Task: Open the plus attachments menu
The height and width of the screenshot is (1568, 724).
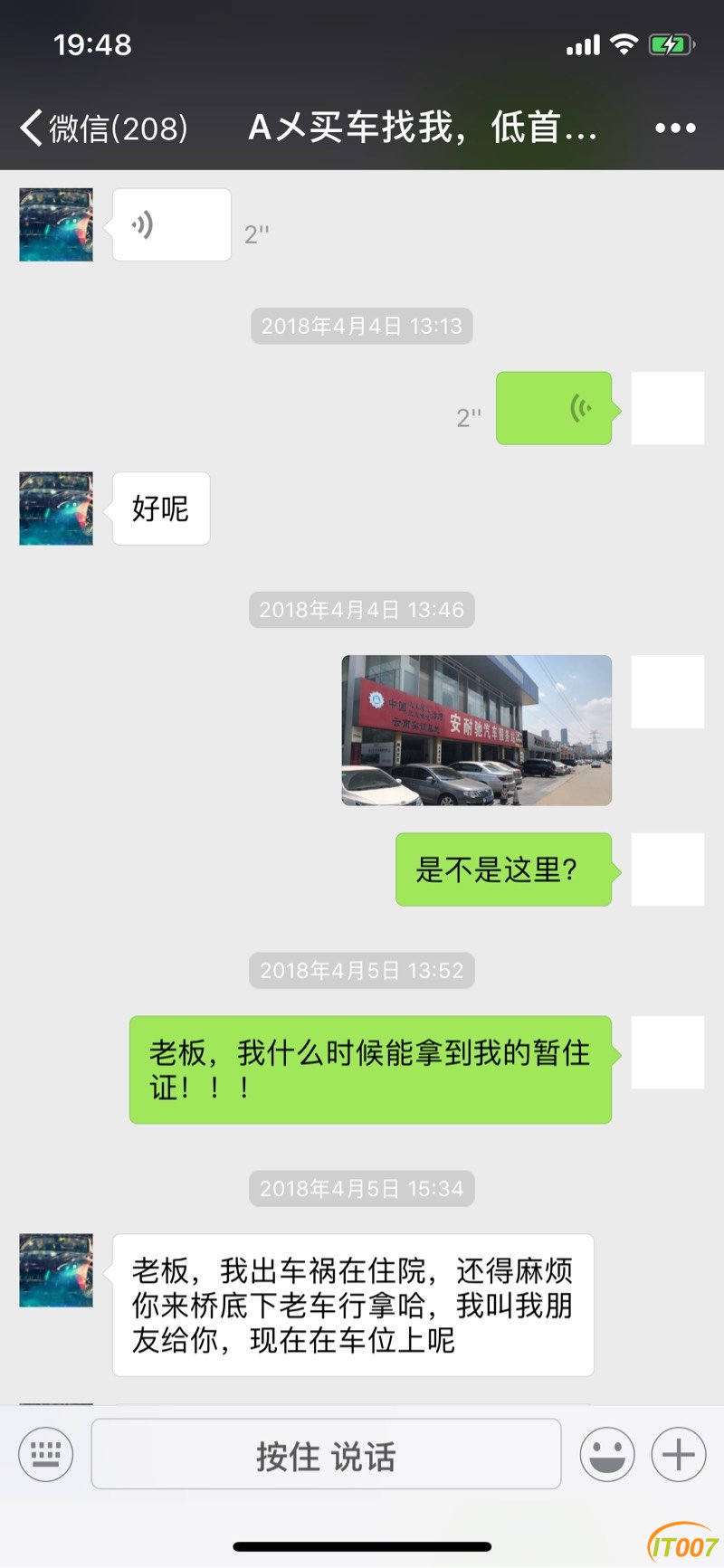Action: tap(678, 1454)
